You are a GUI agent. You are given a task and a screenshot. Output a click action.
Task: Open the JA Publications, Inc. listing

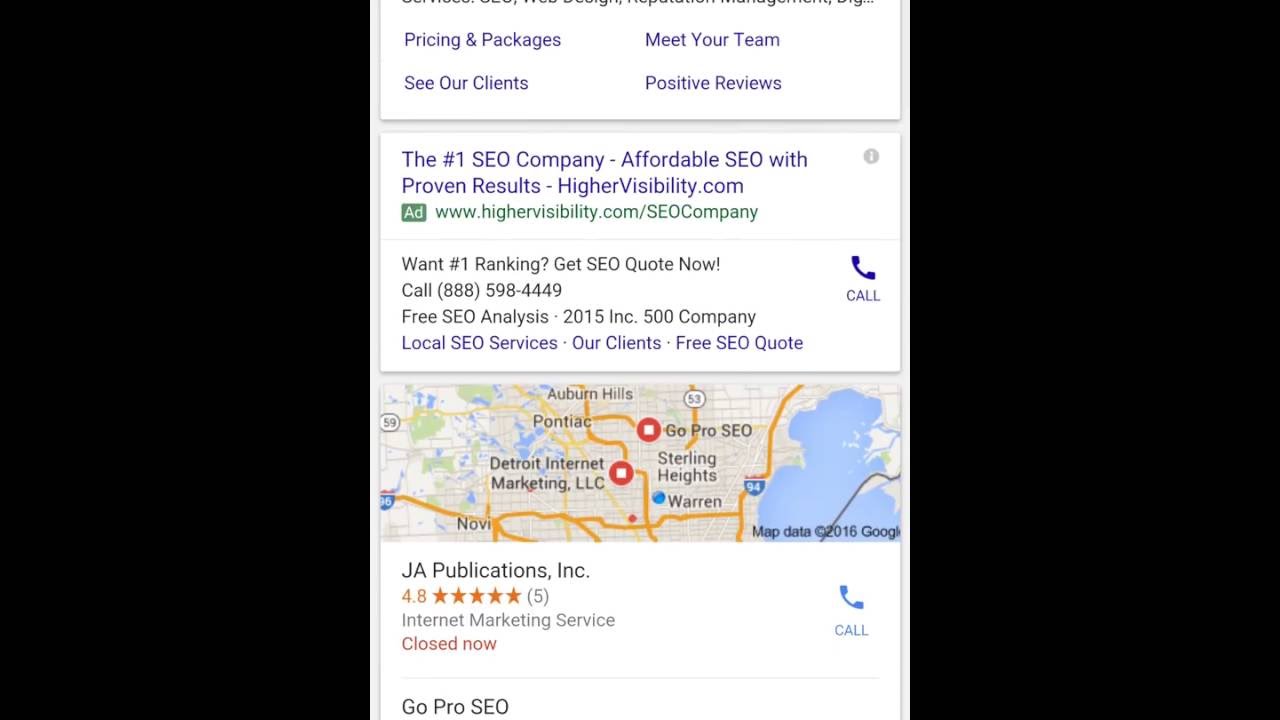[495, 570]
